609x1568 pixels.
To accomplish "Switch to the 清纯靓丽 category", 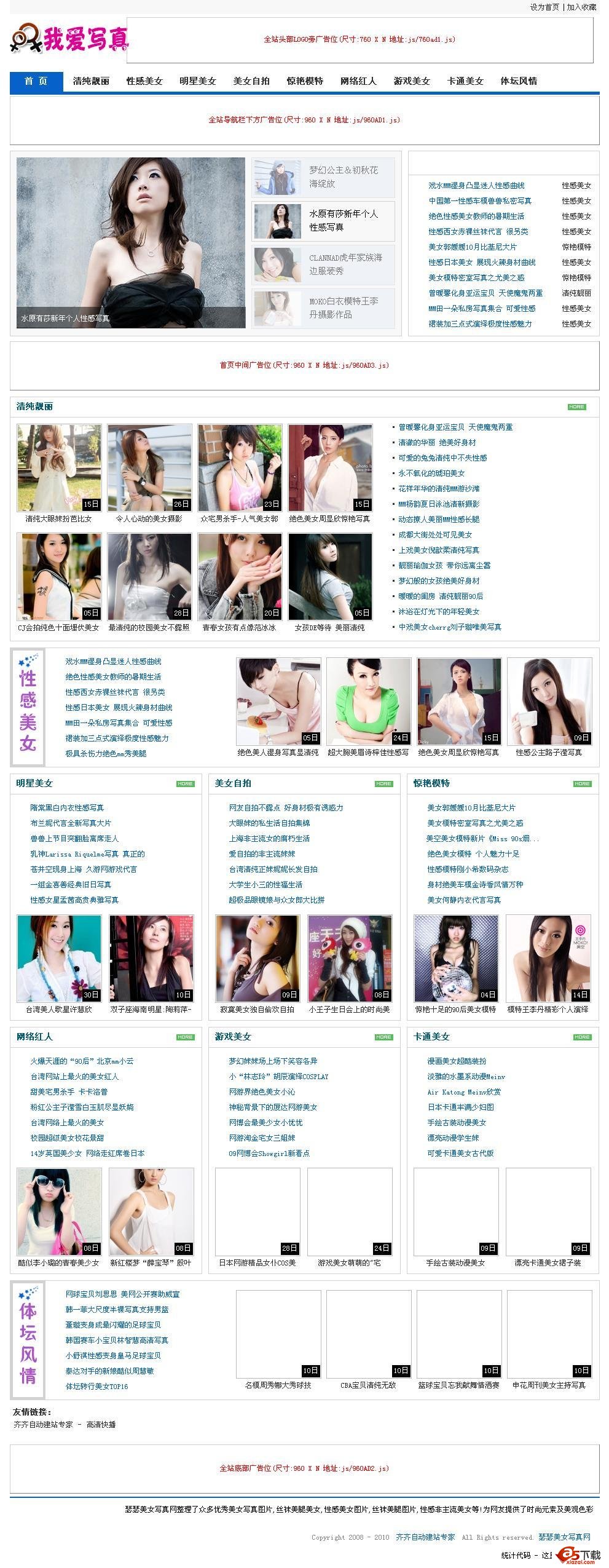I will [91, 81].
